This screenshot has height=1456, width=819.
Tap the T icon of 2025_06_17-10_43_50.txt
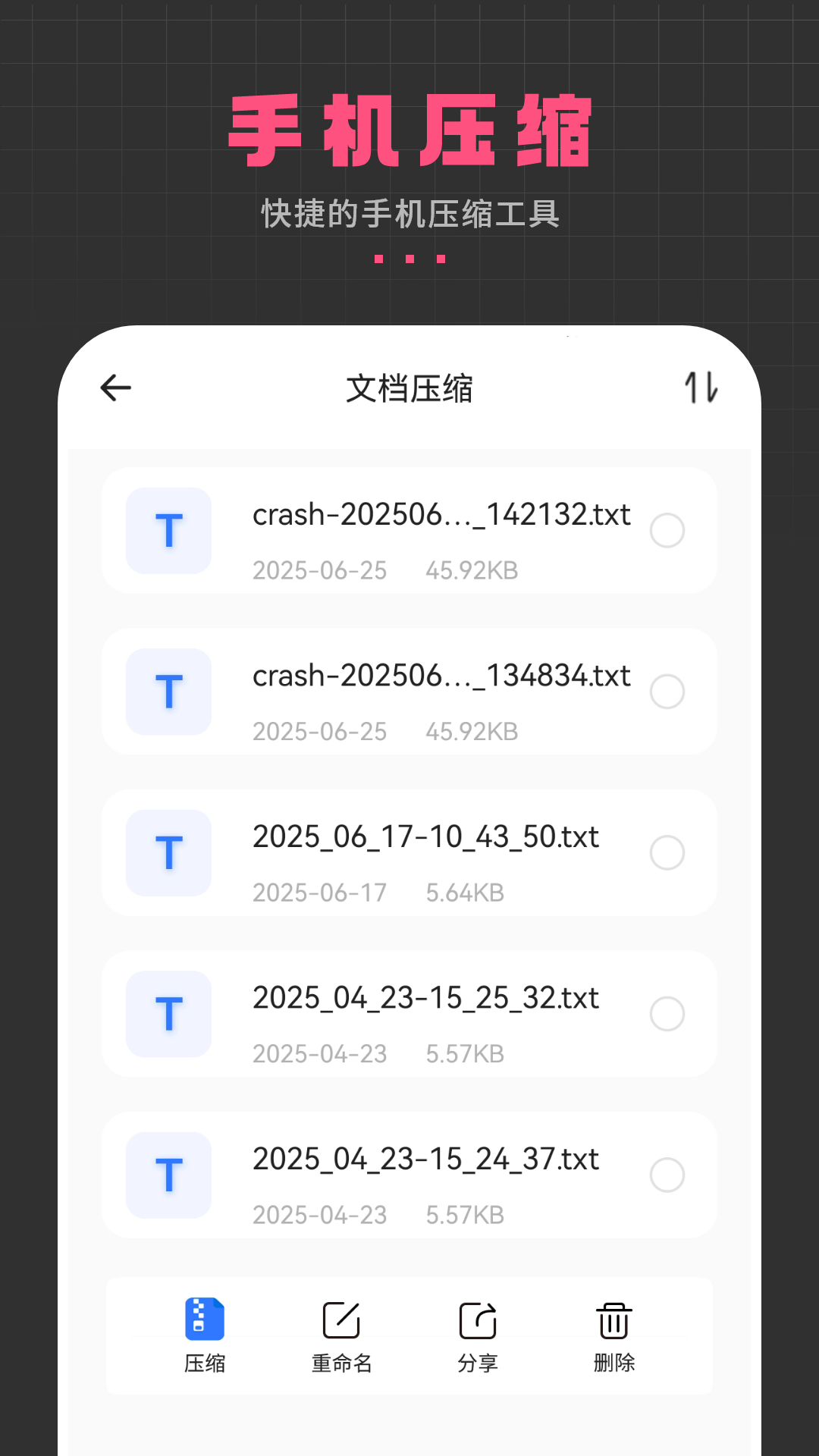(168, 852)
